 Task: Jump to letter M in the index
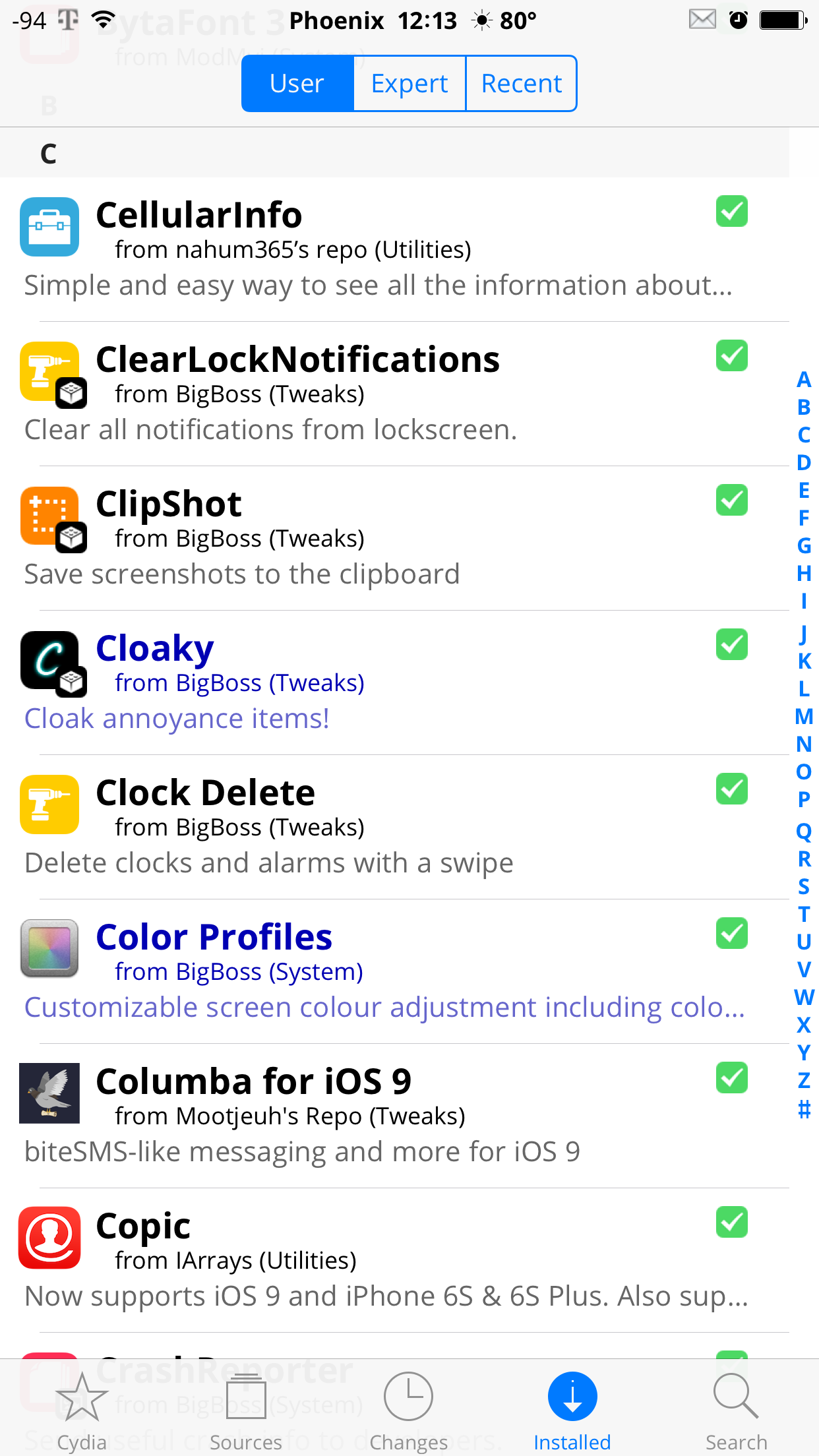tap(804, 717)
